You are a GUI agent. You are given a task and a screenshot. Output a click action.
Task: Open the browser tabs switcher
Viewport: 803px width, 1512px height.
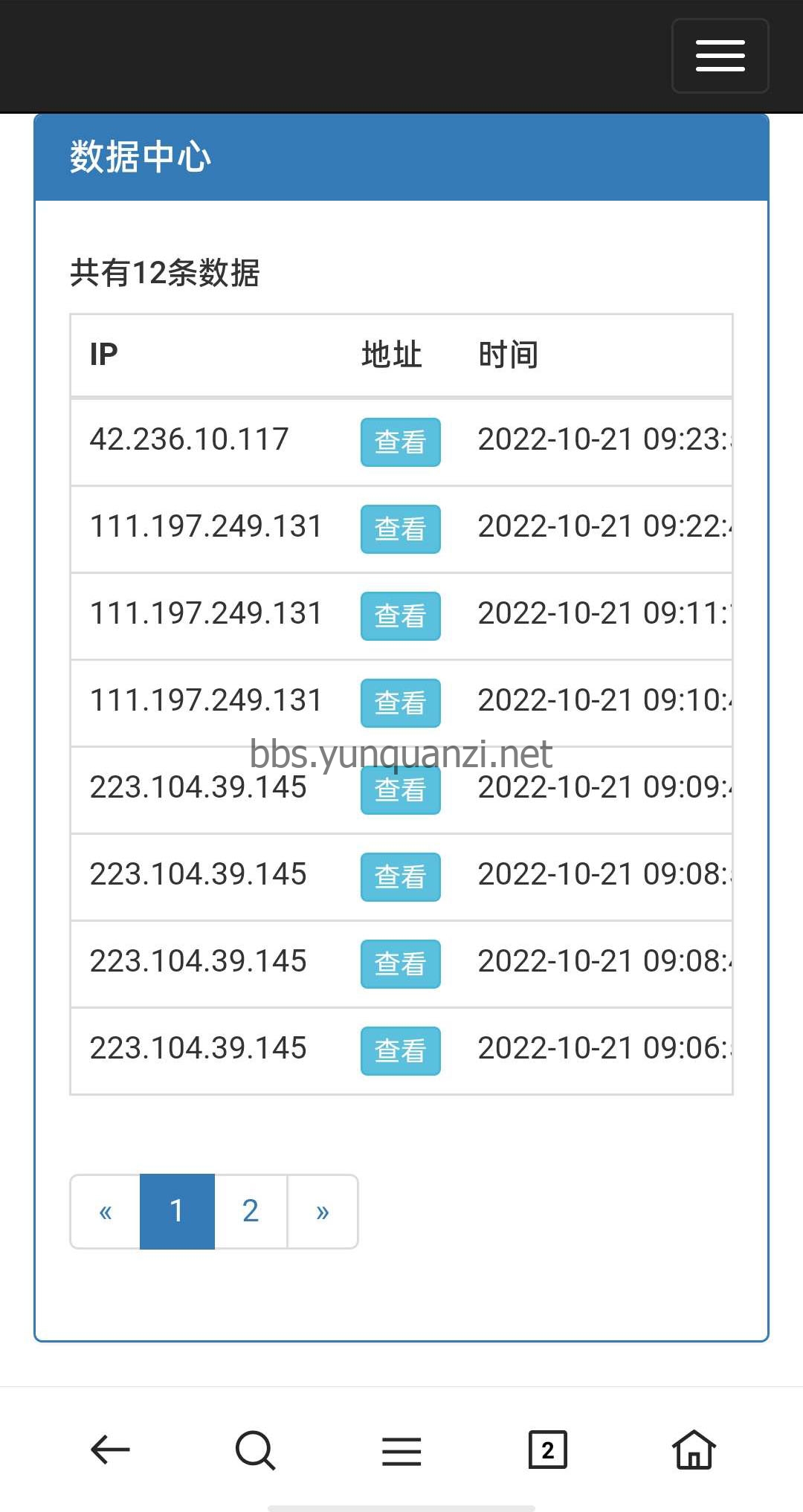point(547,1450)
